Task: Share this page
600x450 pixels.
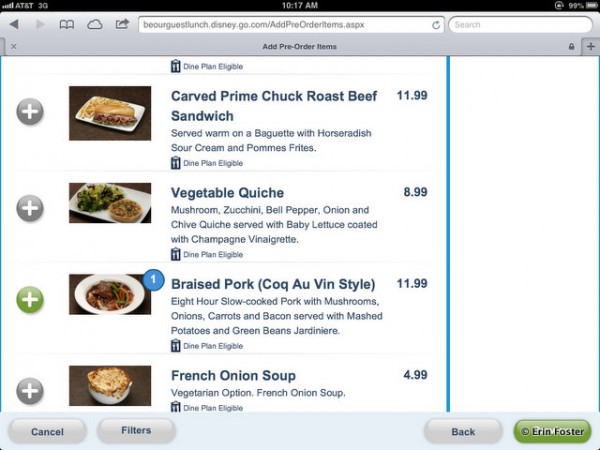Action: pos(122,23)
